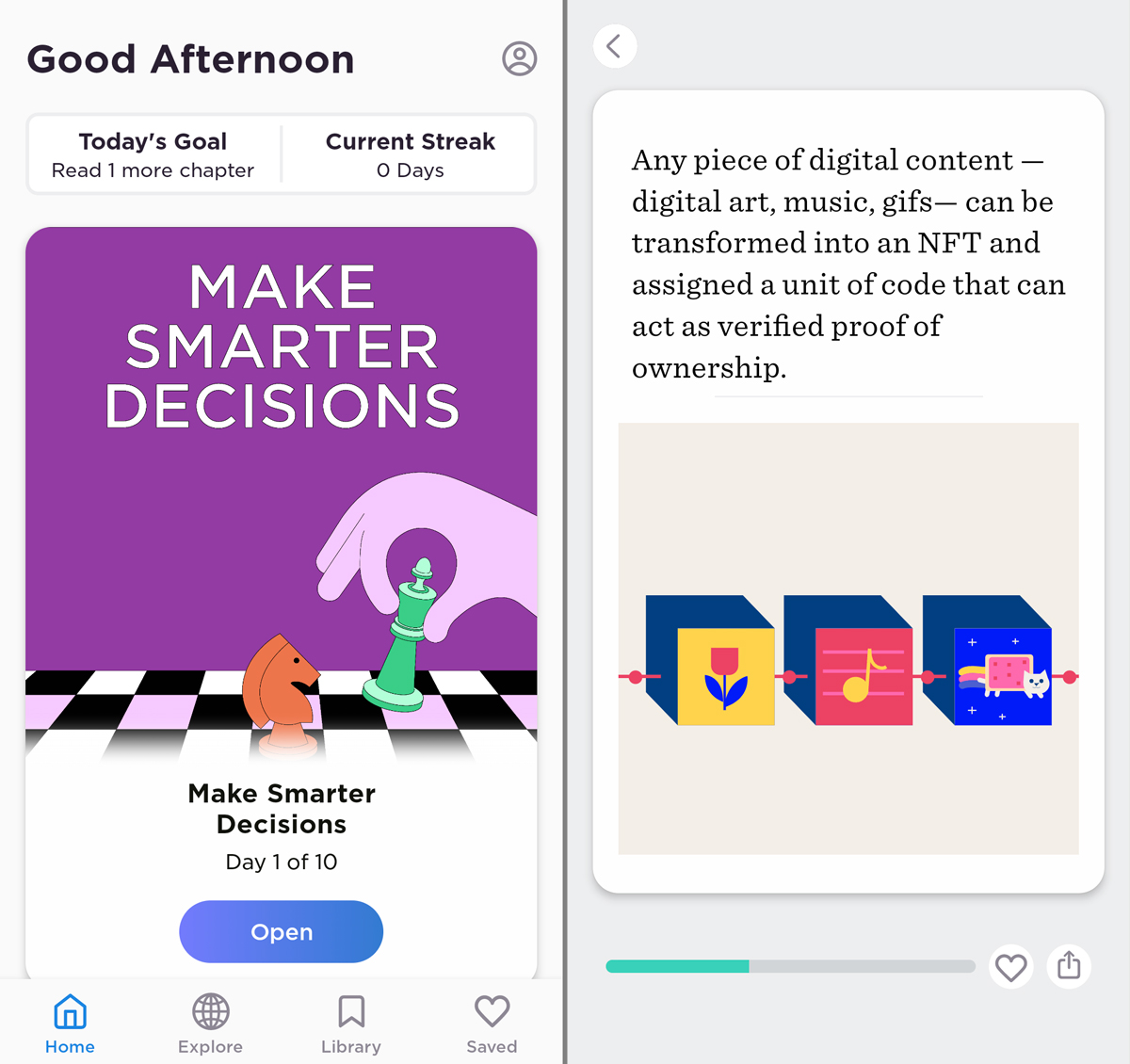Go back from the NFT card
Image resolution: width=1130 pixels, height=1064 pixels.
click(615, 46)
